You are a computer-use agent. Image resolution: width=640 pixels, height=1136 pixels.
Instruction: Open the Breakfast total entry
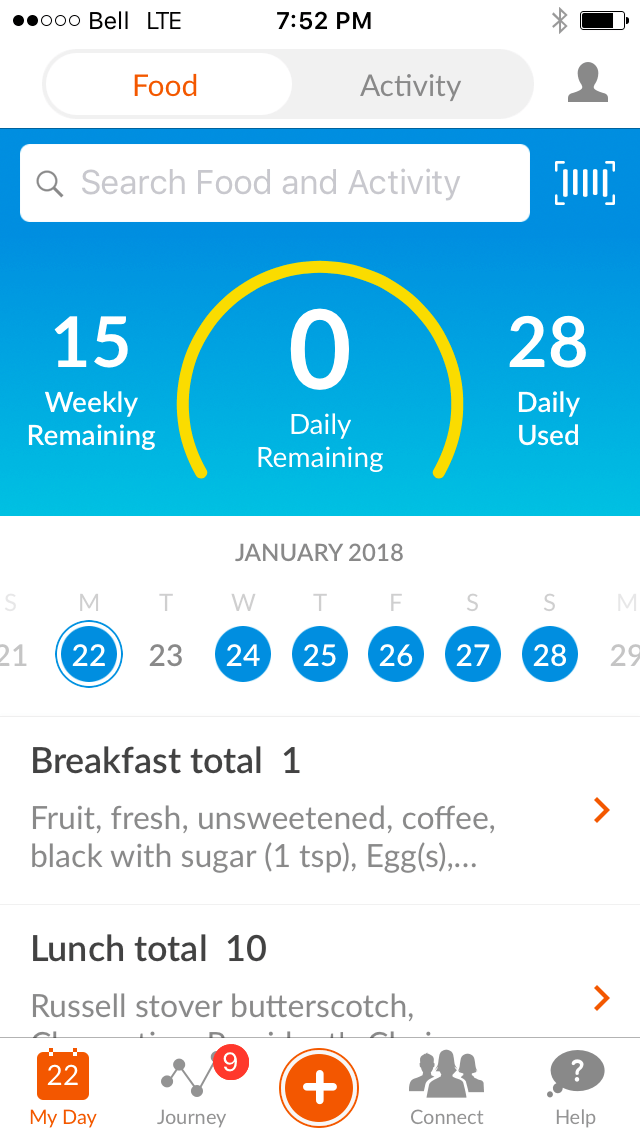point(320,808)
